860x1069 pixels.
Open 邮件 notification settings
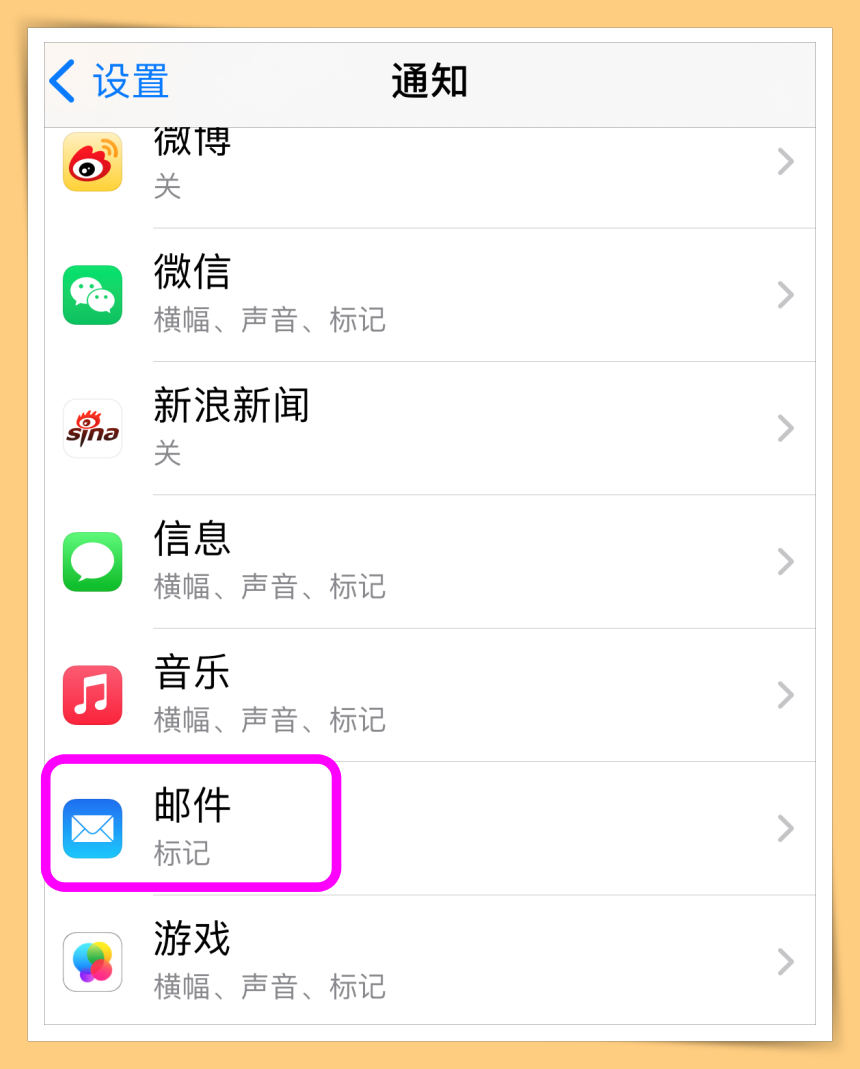pyautogui.click(x=430, y=828)
